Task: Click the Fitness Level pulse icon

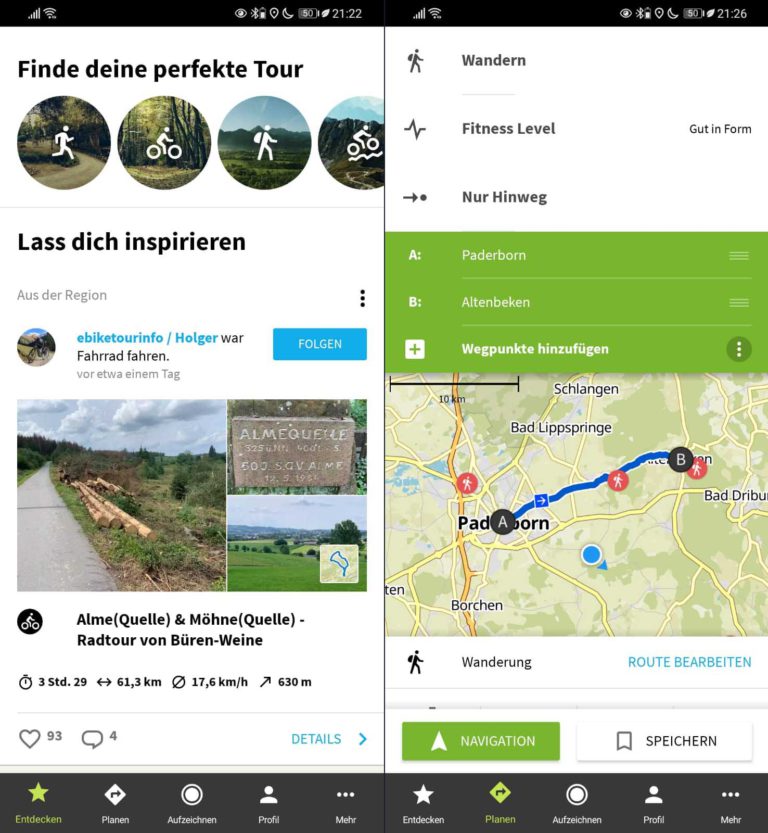Action: point(417,128)
